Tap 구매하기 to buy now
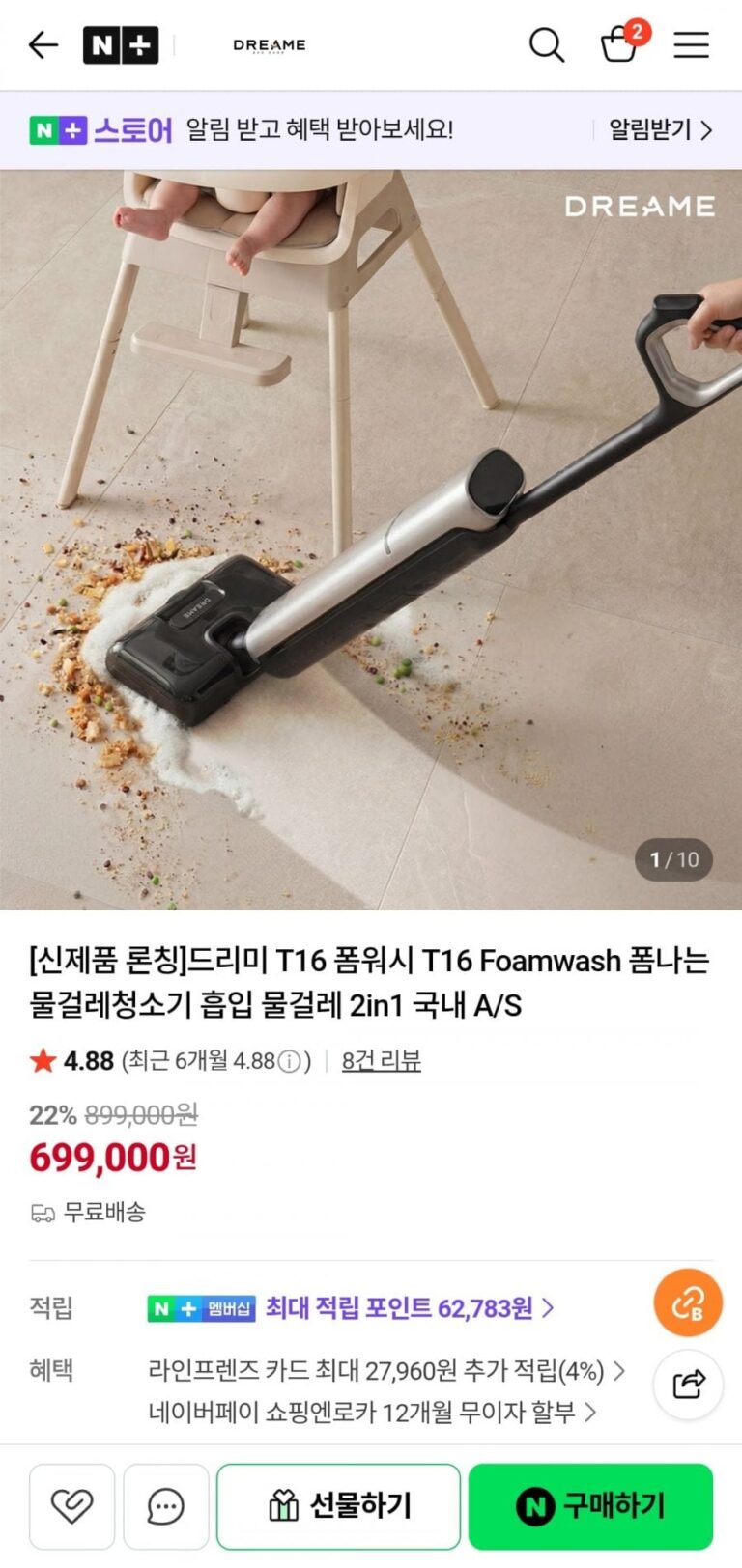The image size is (742, 1568). pyautogui.click(x=590, y=1506)
